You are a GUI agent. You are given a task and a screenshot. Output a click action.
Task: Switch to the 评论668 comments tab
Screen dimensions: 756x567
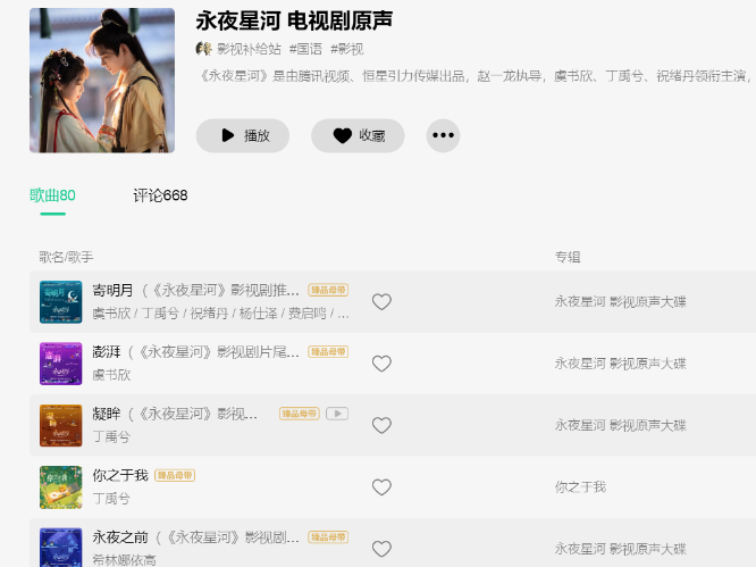(x=160, y=195)
